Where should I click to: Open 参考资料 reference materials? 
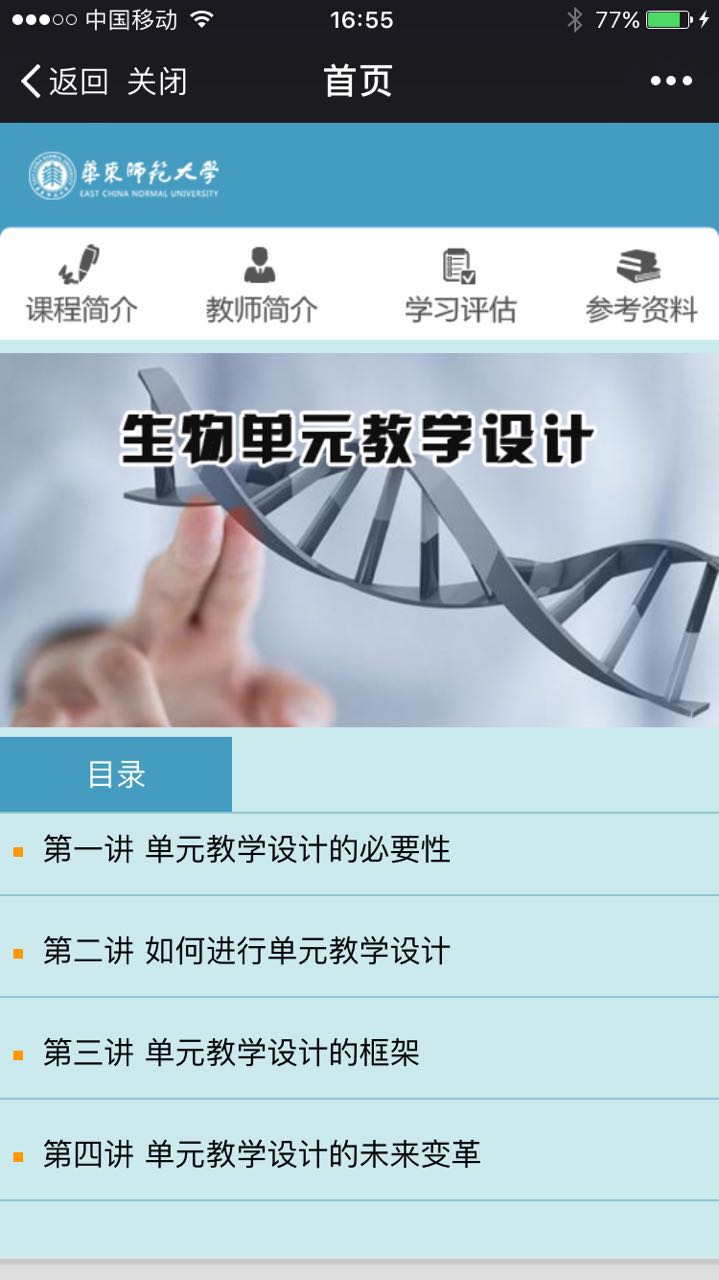[640, 286]
